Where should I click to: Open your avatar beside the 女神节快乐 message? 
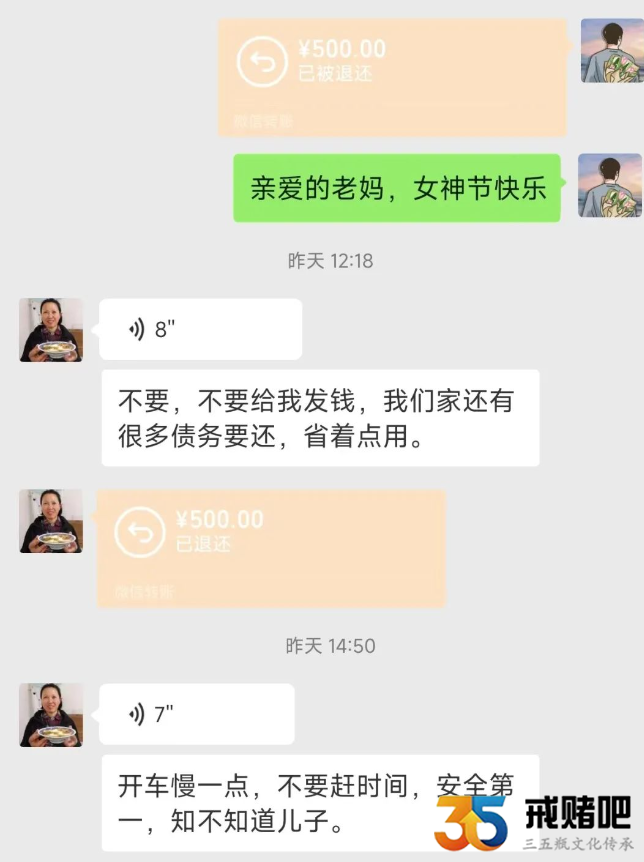[x=610, y=186]
